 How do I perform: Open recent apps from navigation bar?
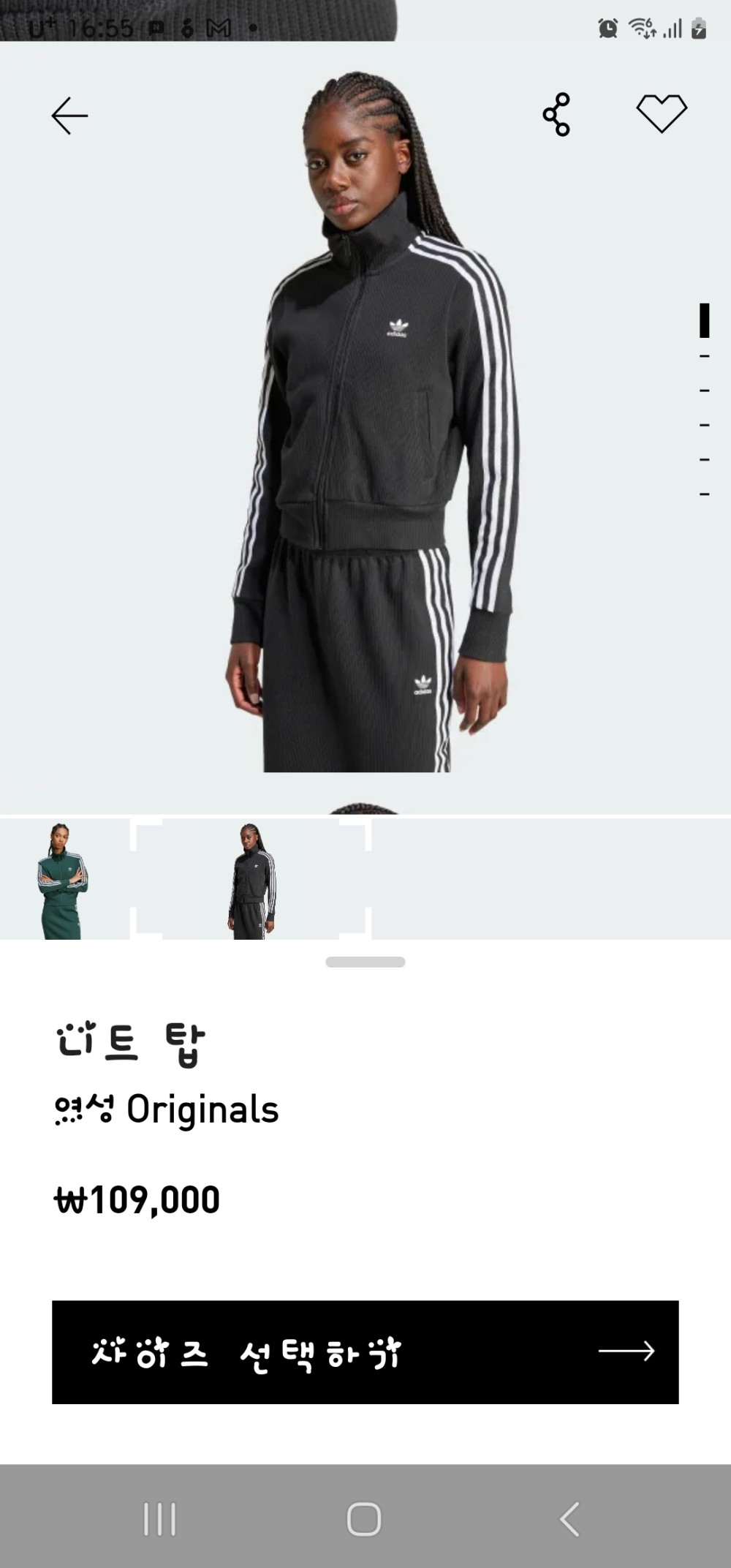tap(159, 1519)
